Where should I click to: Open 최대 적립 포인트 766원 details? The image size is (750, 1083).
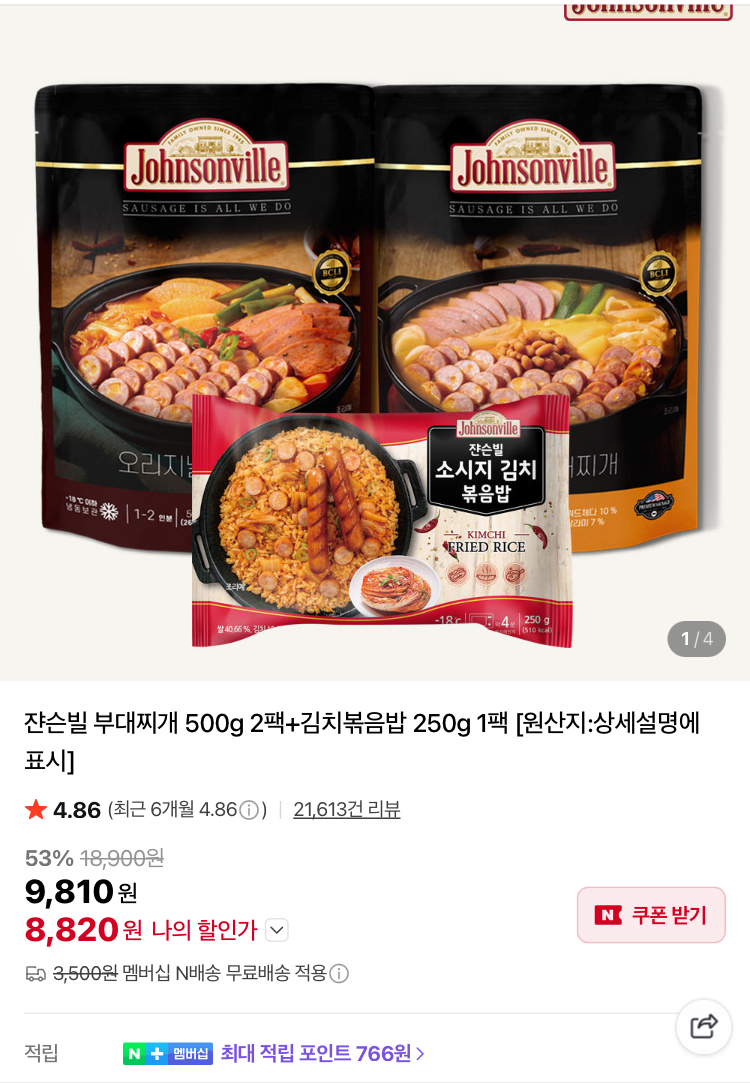tap(323, 1053)
